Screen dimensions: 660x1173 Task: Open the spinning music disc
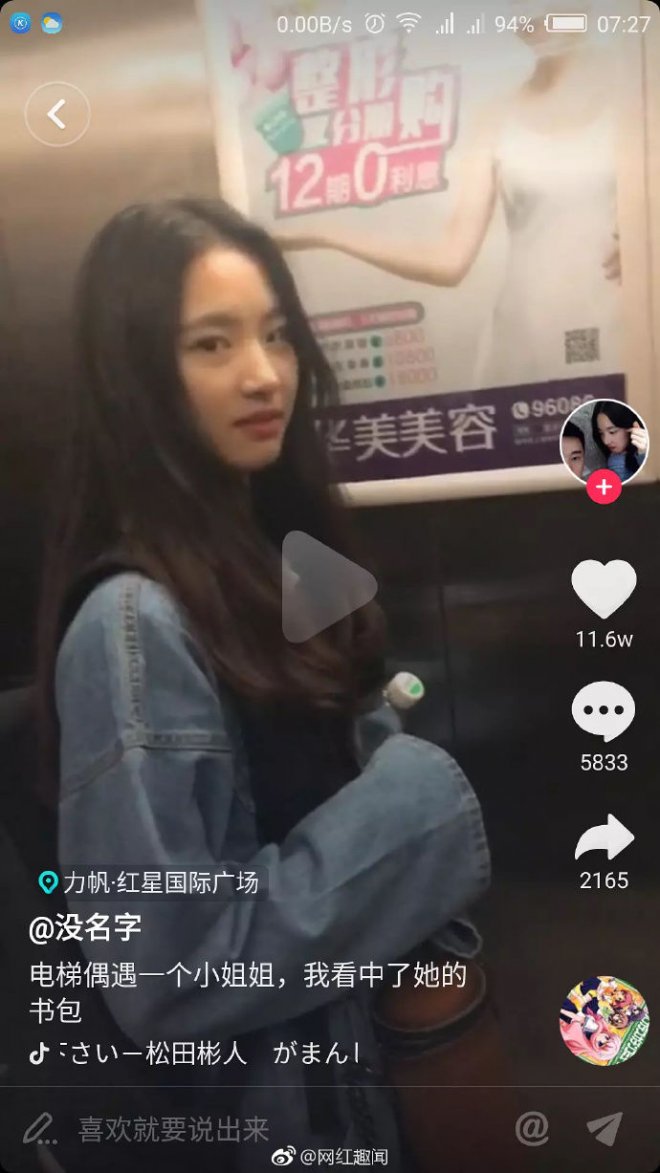tap(603, 1020)
